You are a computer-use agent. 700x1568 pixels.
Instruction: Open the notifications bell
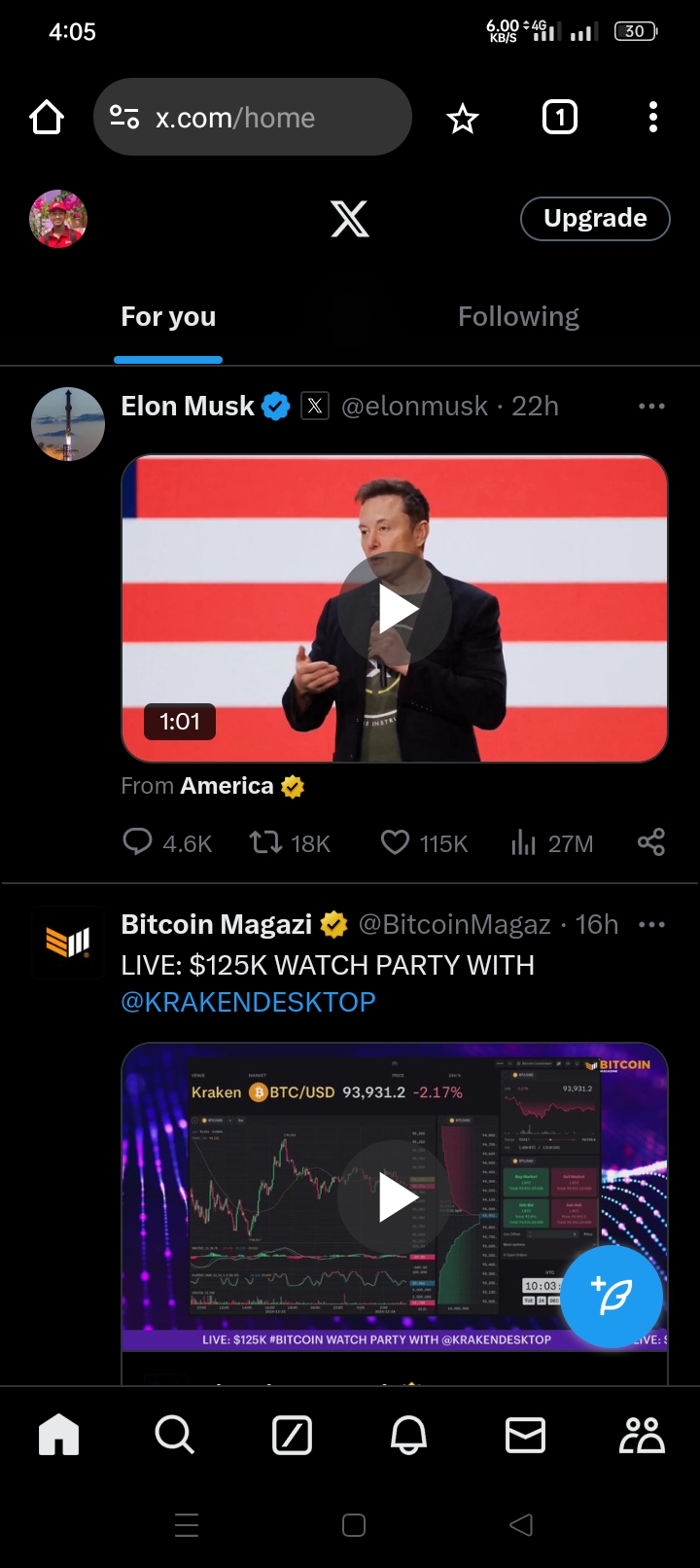(408, 1435)
